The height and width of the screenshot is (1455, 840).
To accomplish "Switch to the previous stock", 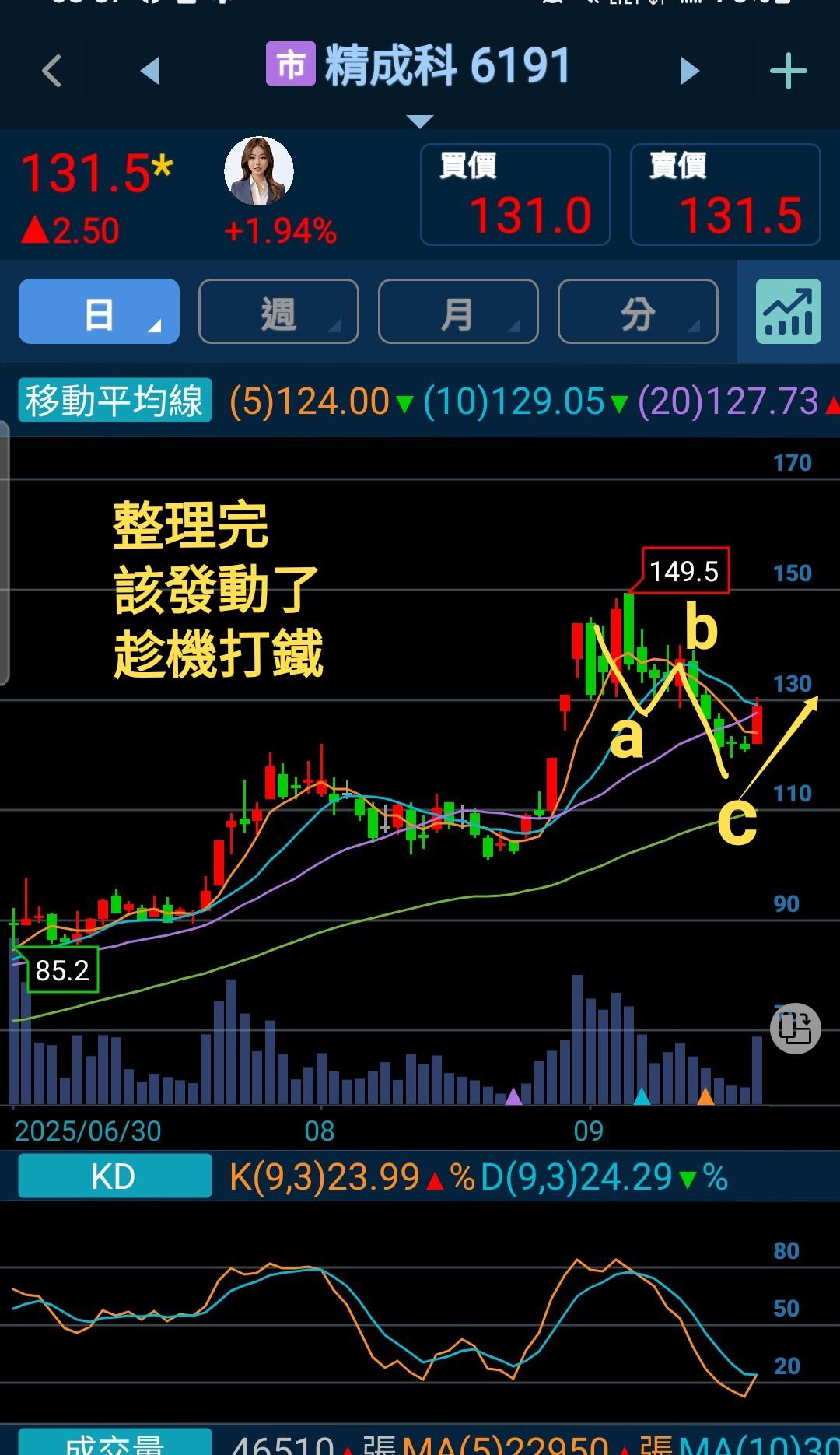I will (x=149, y=71).
